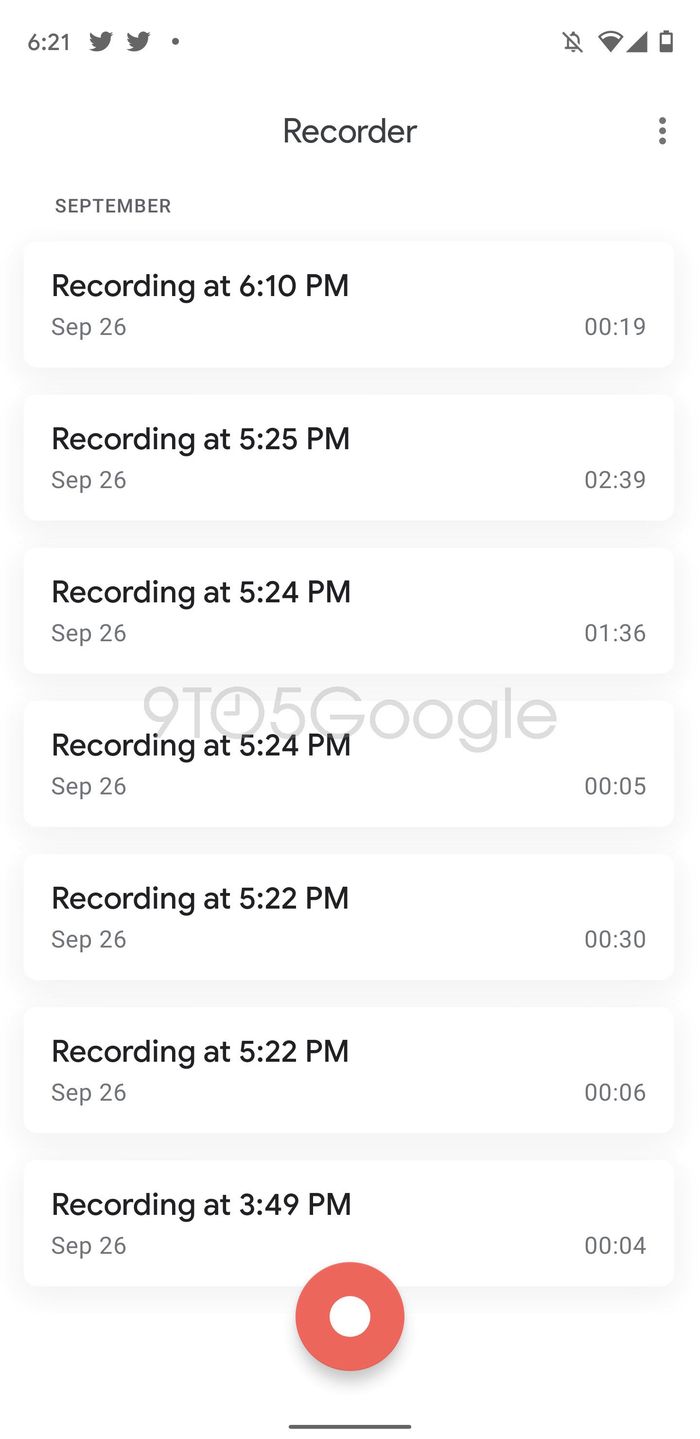Open the 5:22 PM recording lasting 00:30
Screen dimensions: 700x1439
(x=348, y=917)
